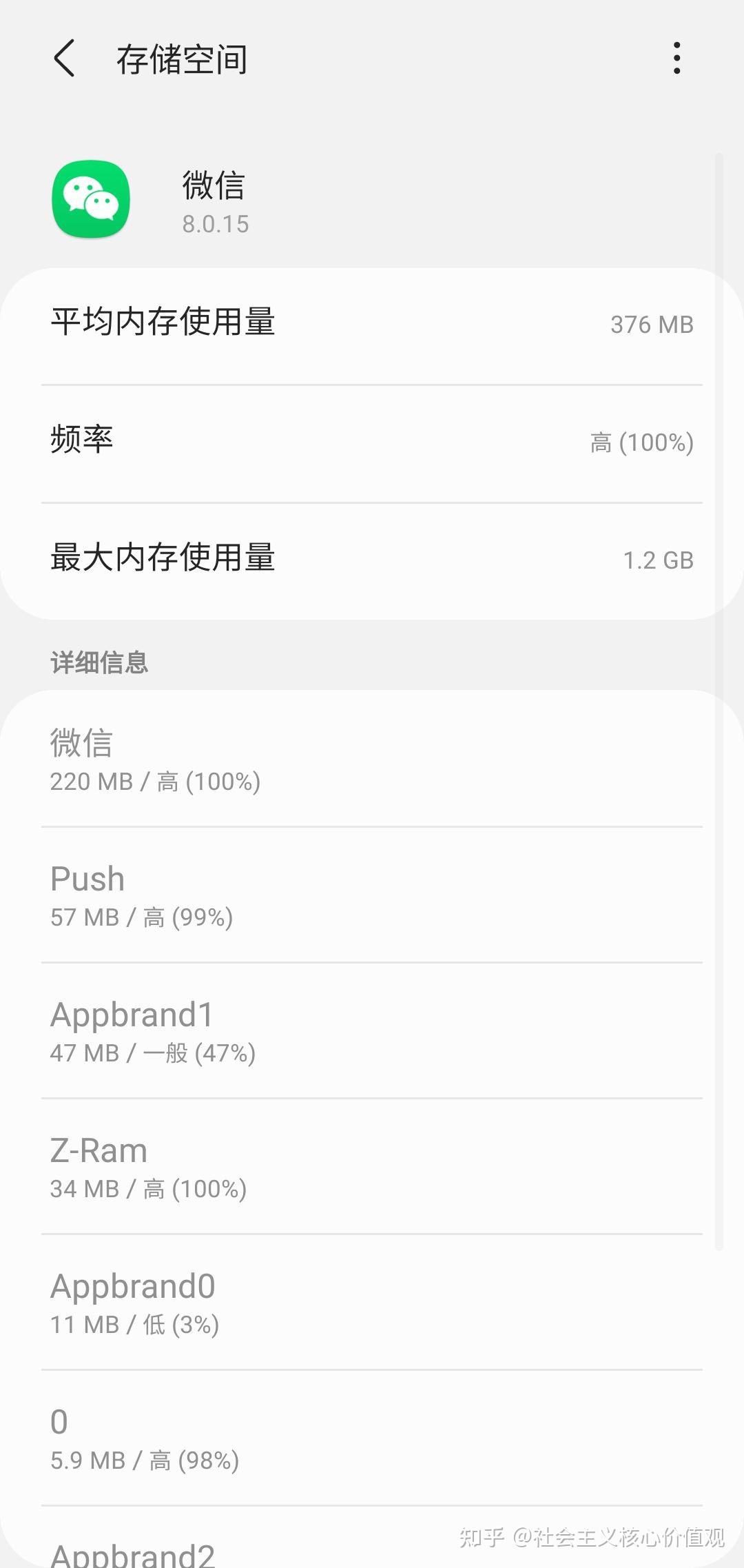744x1568 pixels.
Task: Open the three-dot overflow menu
Action: coord(676,58)
